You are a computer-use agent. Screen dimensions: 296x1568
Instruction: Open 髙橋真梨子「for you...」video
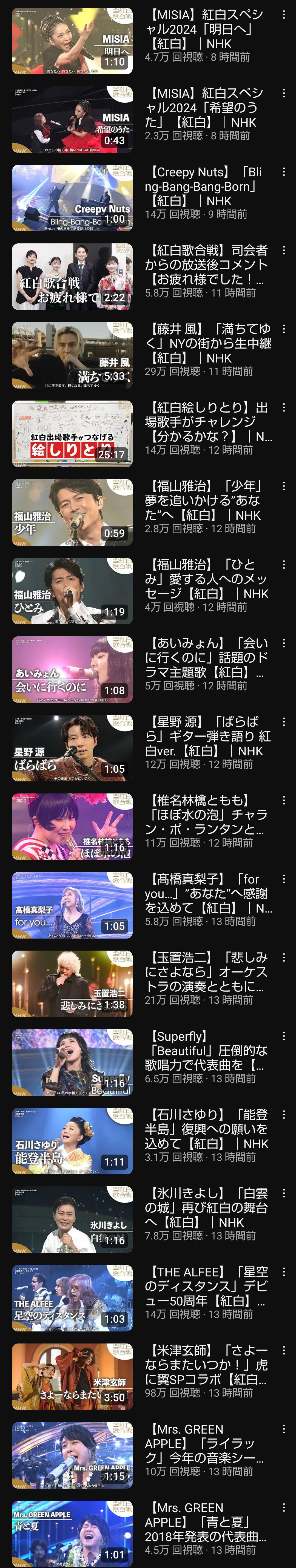(72, 905)
